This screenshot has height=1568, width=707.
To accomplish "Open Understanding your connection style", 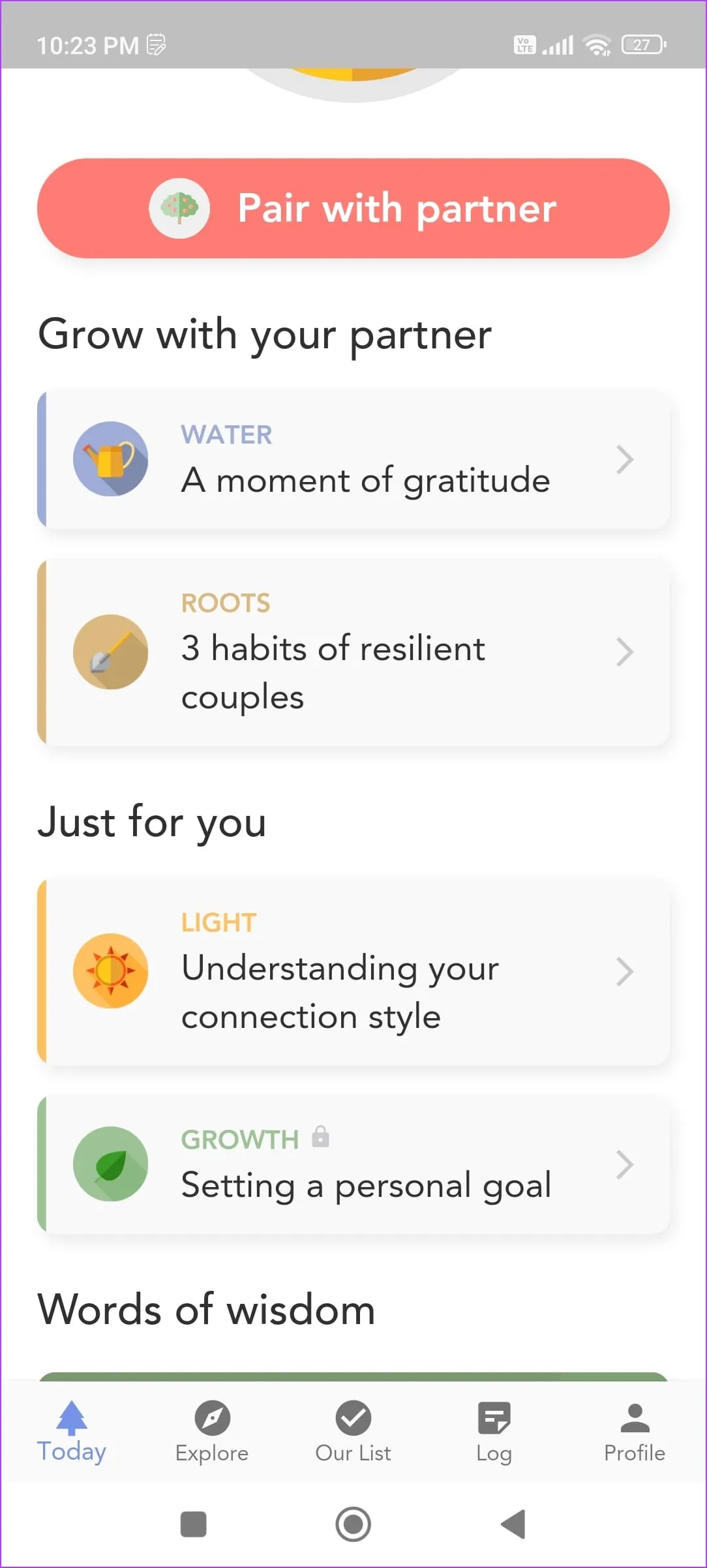I will (353, 972).
